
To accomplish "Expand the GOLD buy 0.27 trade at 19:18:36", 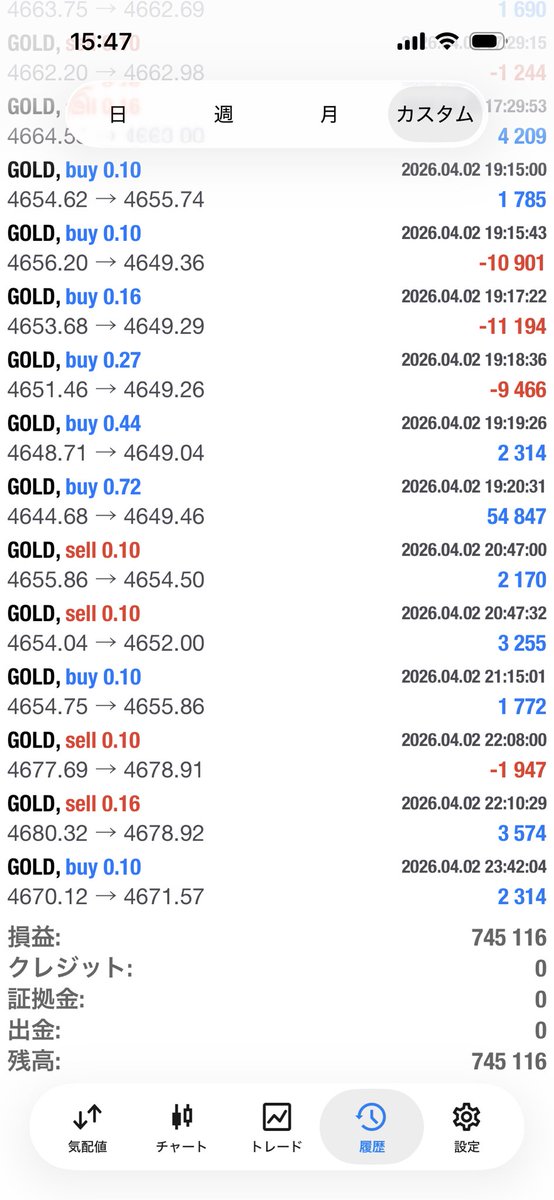I will coord(277,376).
